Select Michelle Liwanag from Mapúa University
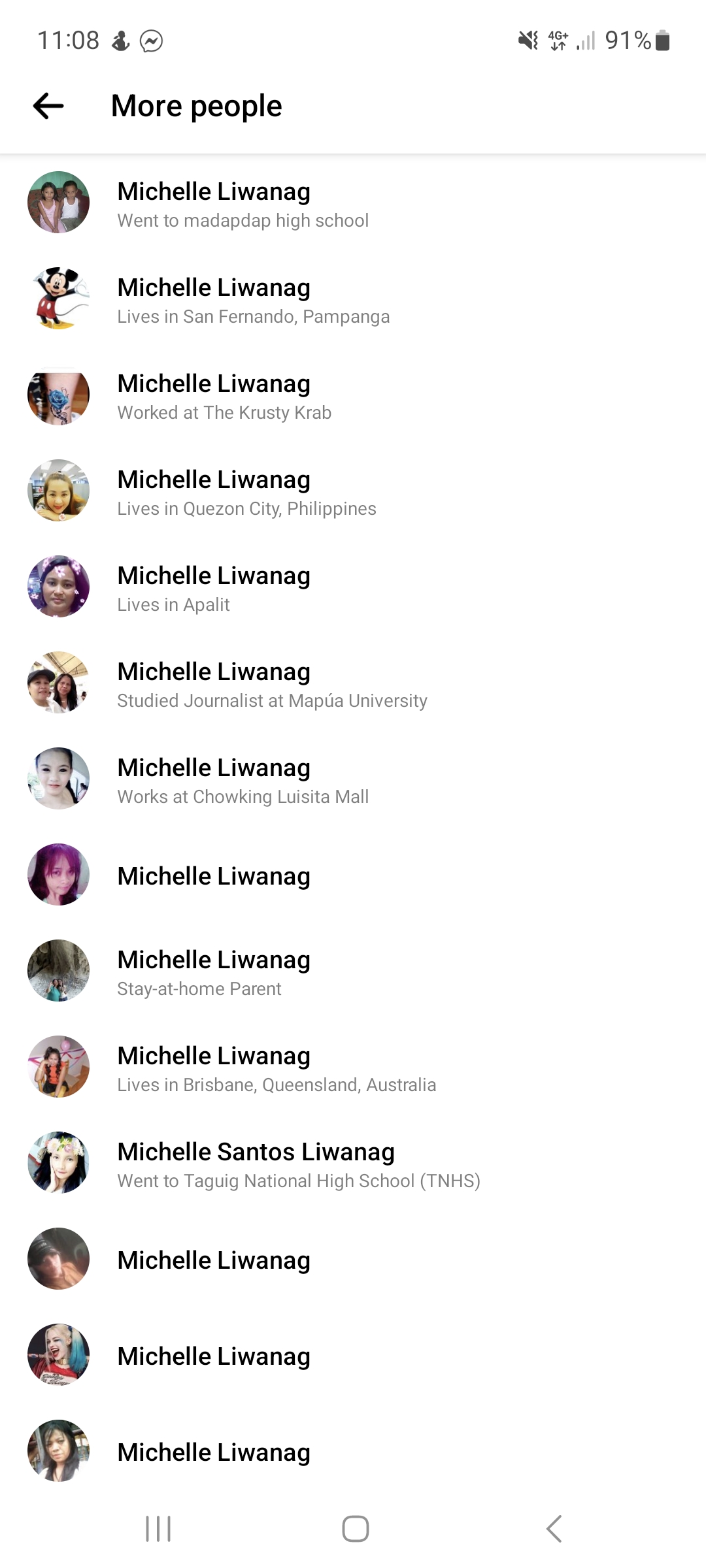The height and width of the screenshot is (1568, 706). pos(353,683)
